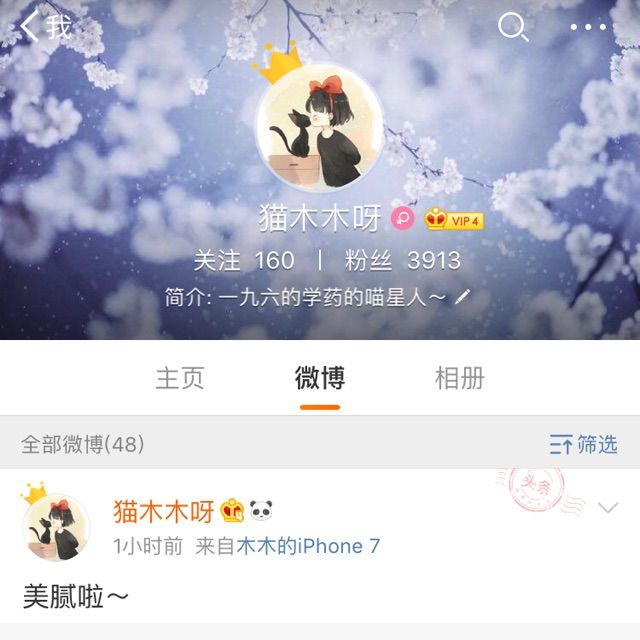Edit the 简介 bio with pencil icon
This screenshot has width=640, height=640.
(x=463, y=297)
